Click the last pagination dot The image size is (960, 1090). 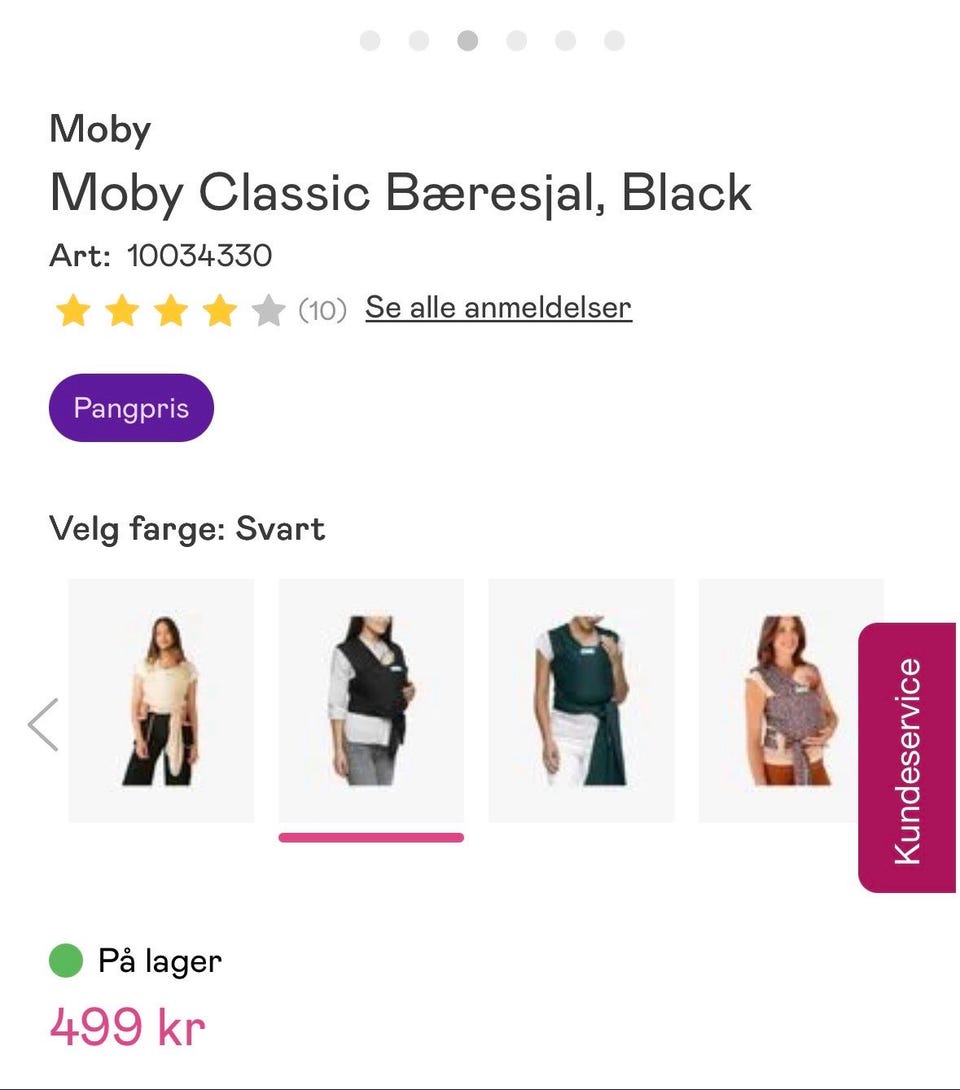coord(614,40)
